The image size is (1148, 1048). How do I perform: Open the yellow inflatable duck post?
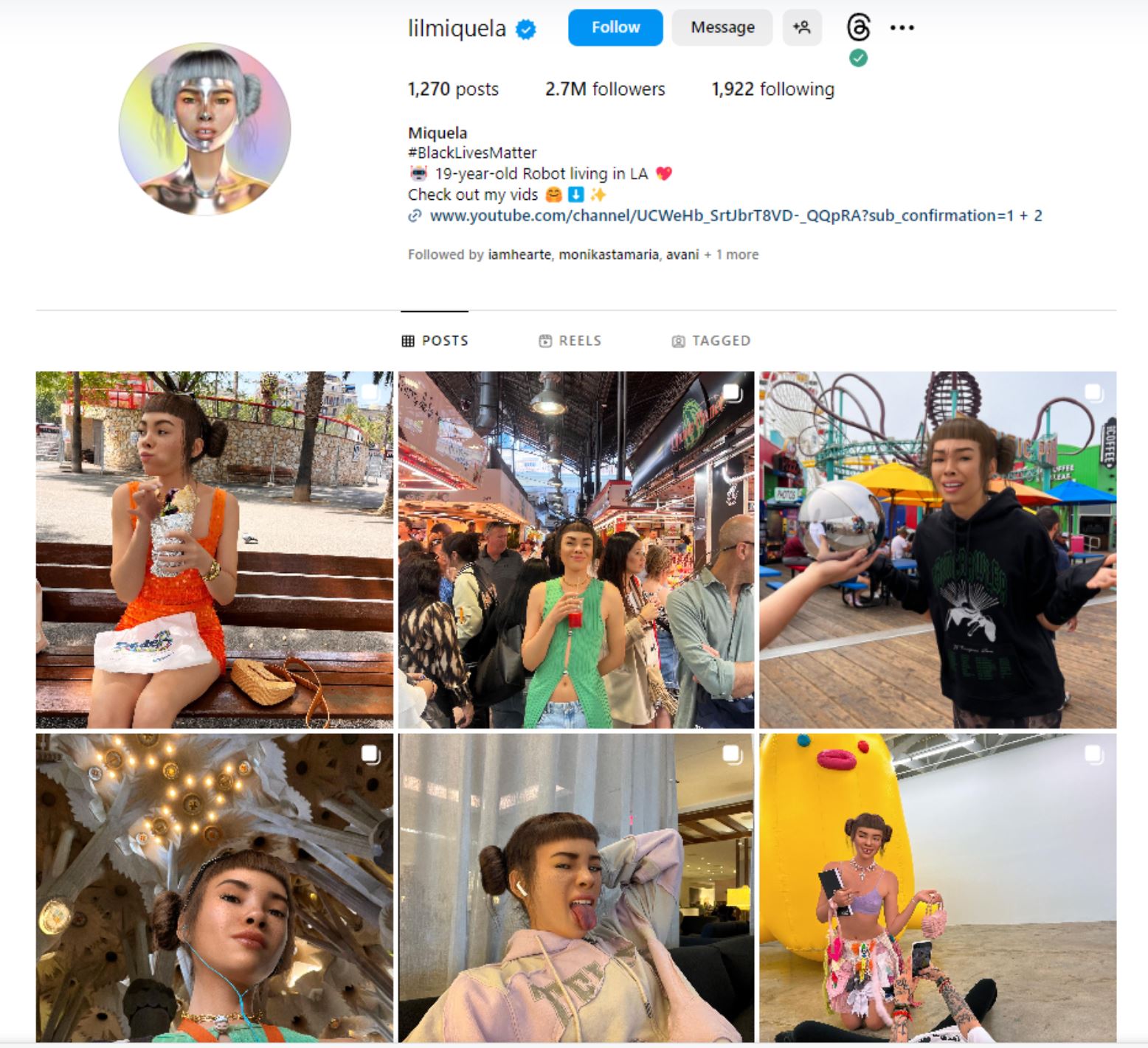(x=938, y=887)
